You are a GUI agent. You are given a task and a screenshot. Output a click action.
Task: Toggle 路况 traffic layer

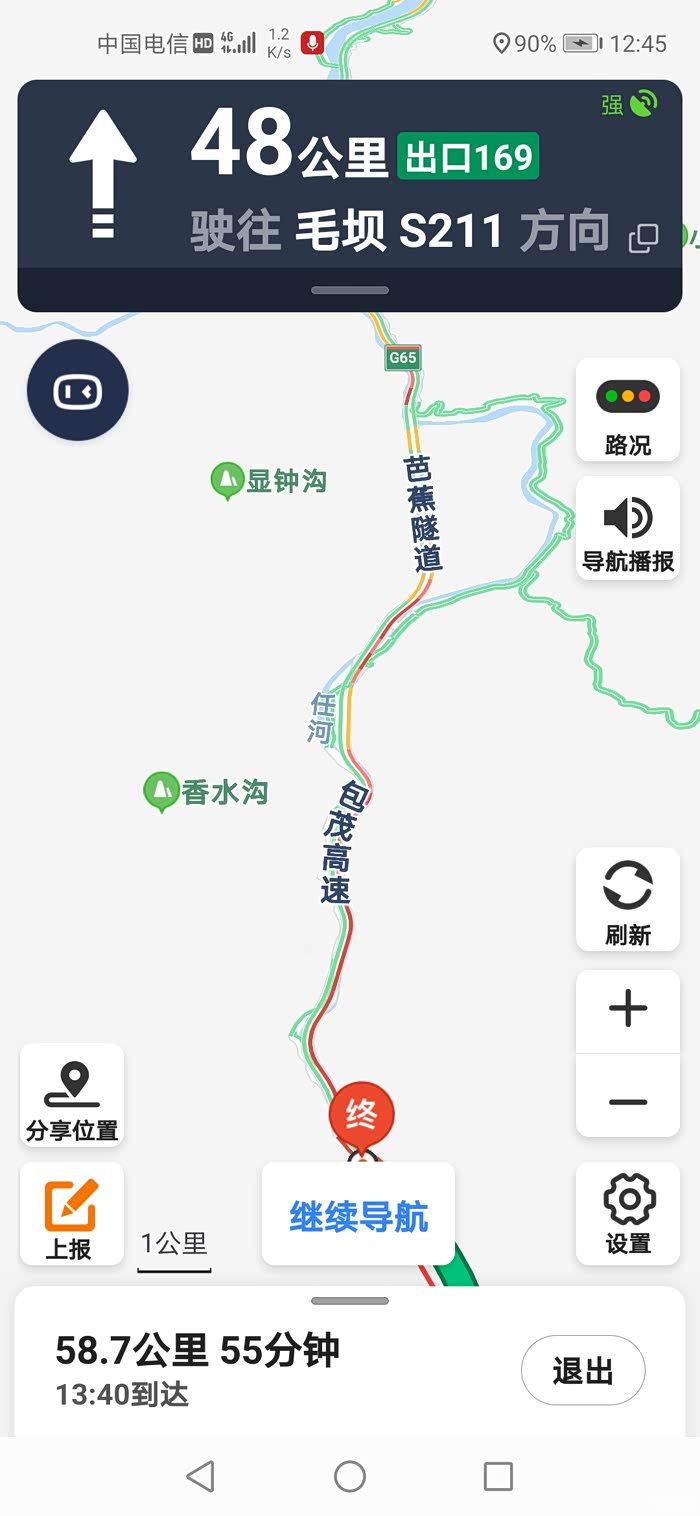(x=628, y=411)
